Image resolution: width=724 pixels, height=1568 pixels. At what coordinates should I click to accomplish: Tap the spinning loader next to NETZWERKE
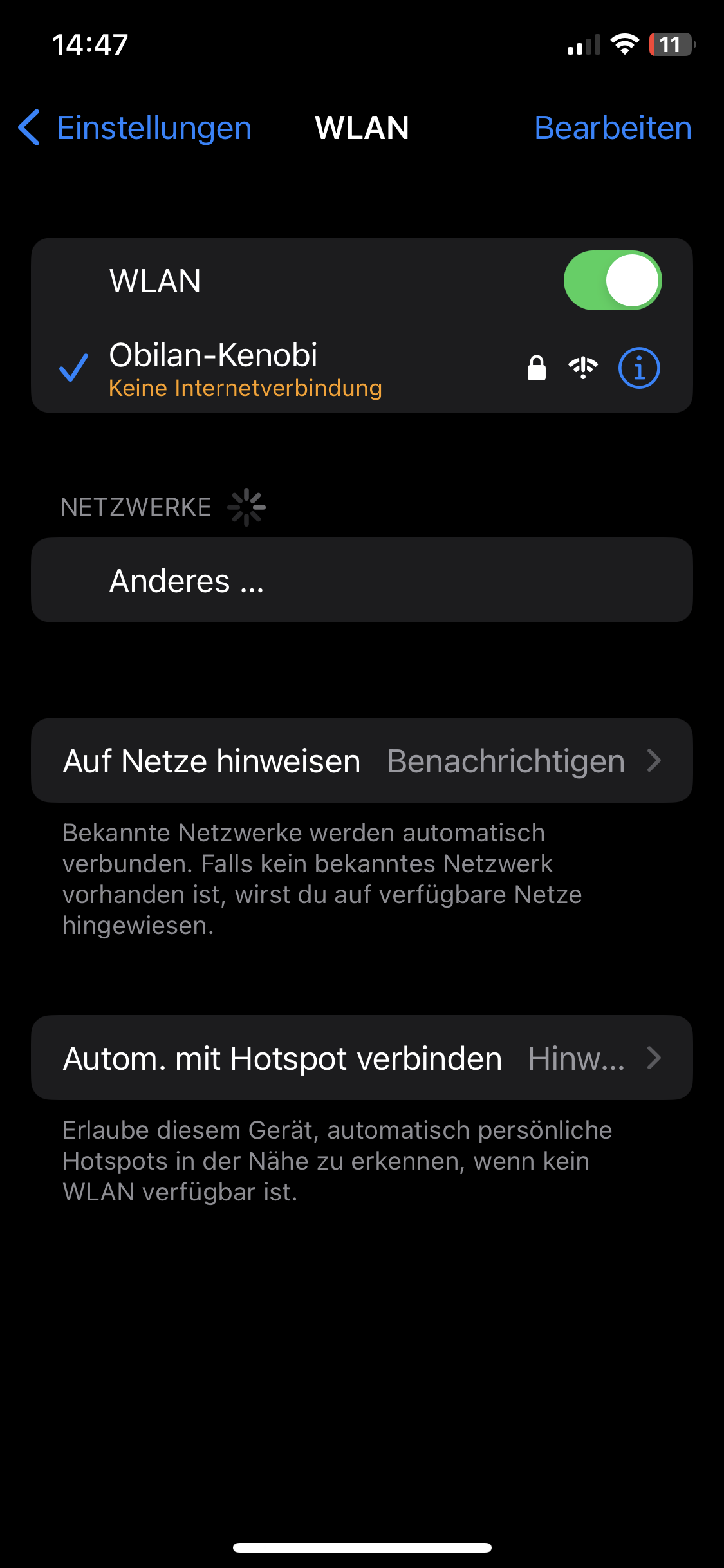coord(248,506)
